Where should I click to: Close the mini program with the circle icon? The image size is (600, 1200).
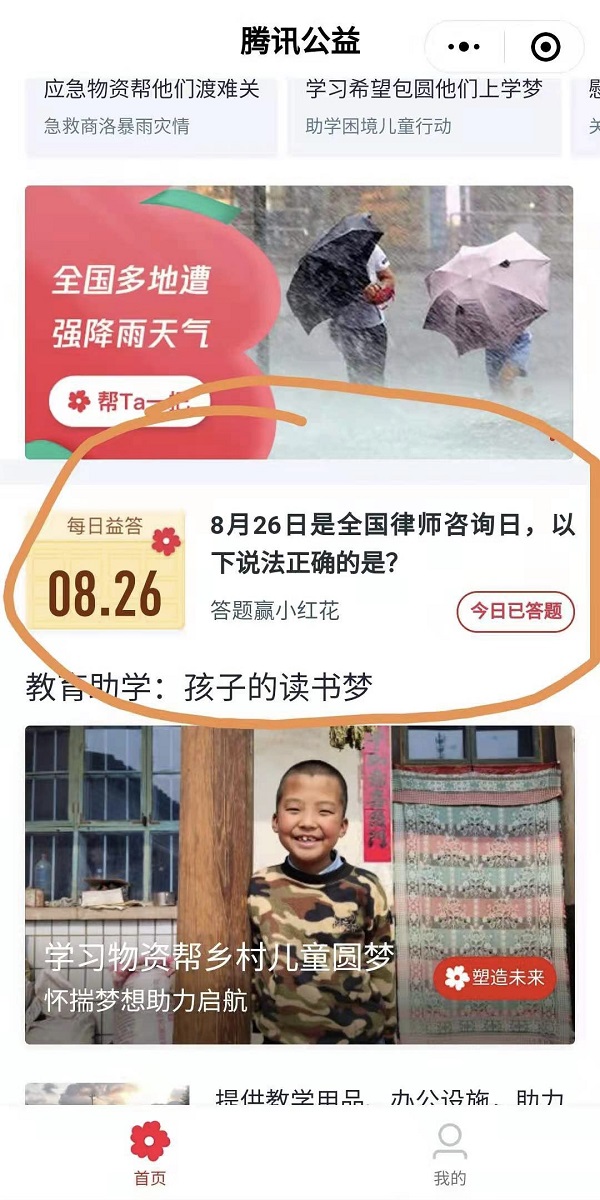coord(545,47)
